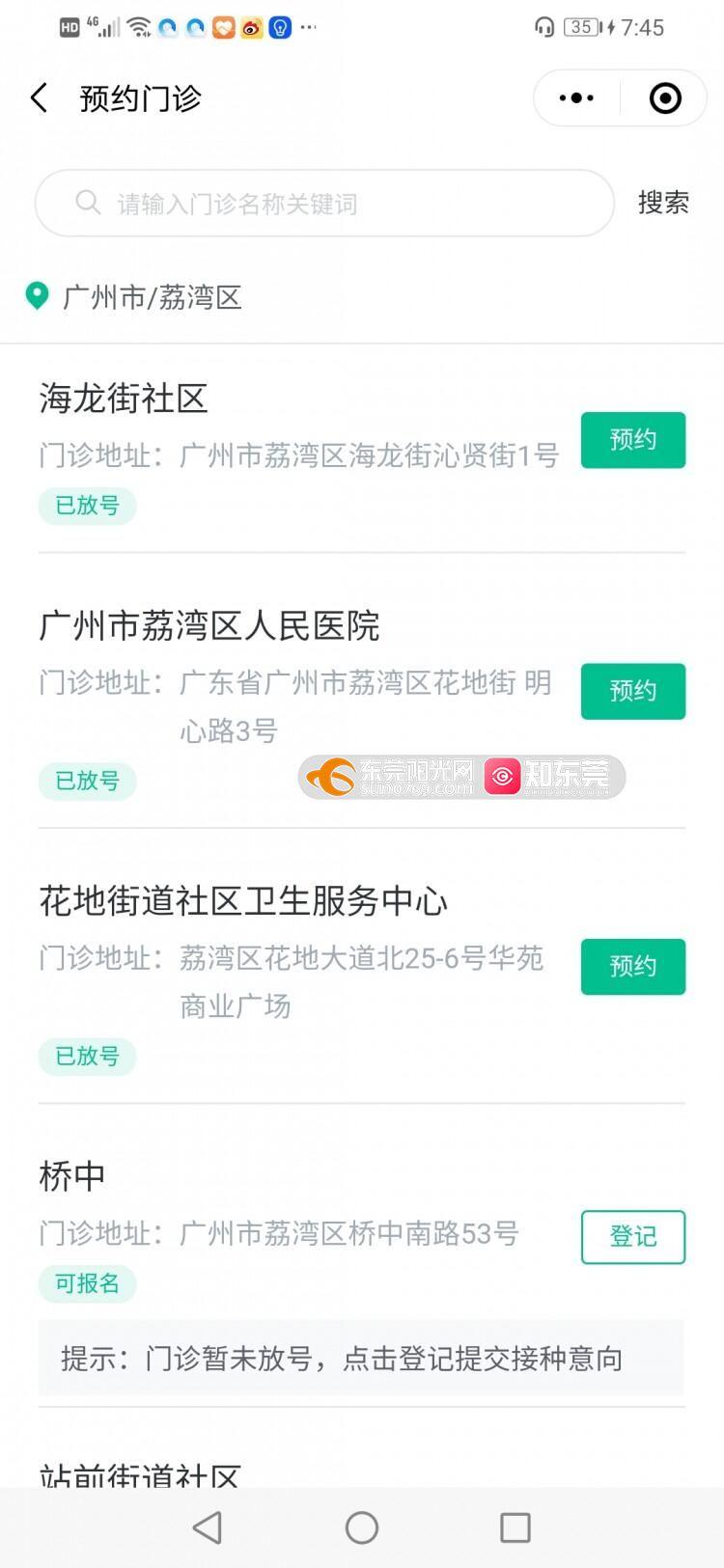Screen dimensions: 724x1568
Task: Tap 登记 for 桥中 clinic
Action: pos(633,1236)
